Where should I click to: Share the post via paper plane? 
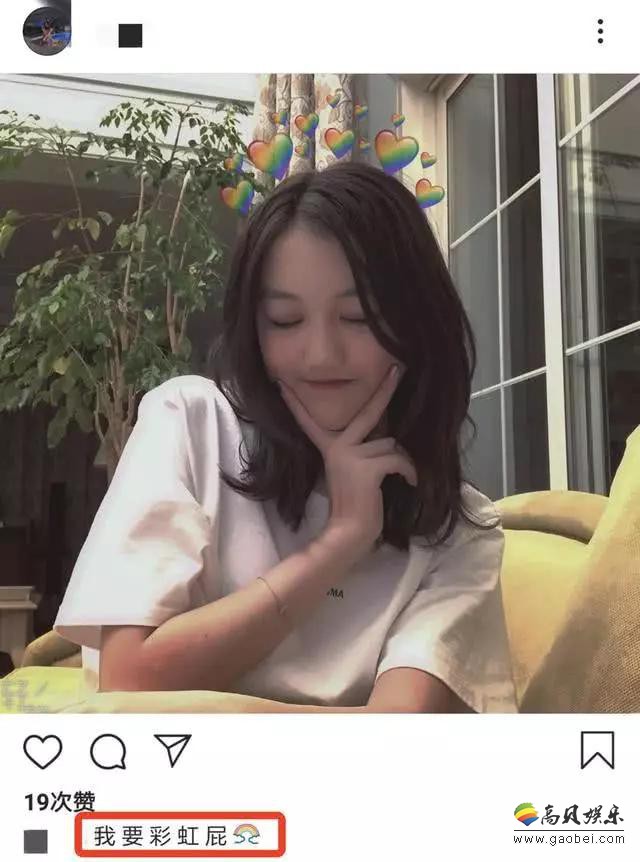tap(172, 749)
